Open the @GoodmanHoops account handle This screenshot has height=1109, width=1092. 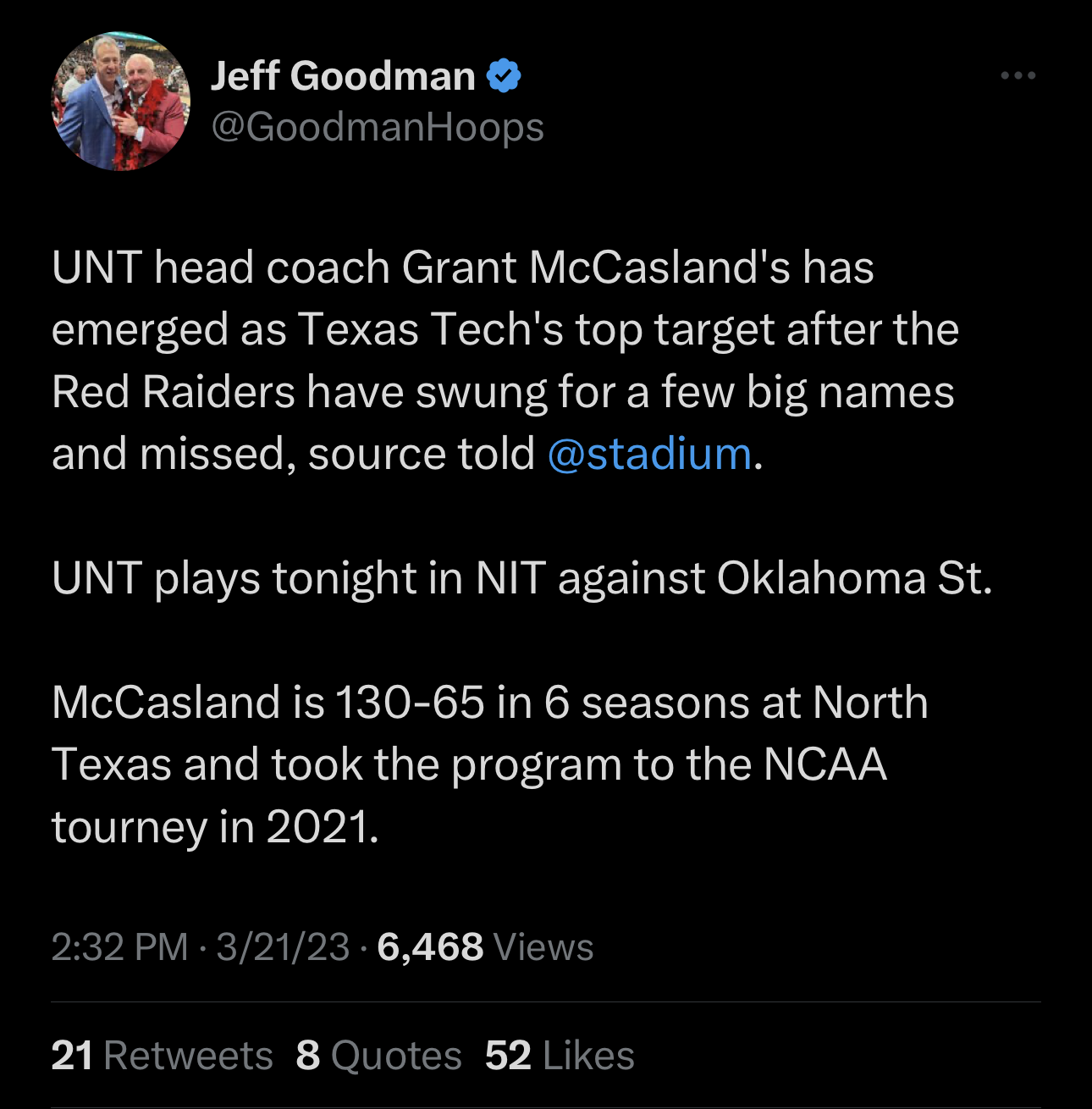(377, 127)
